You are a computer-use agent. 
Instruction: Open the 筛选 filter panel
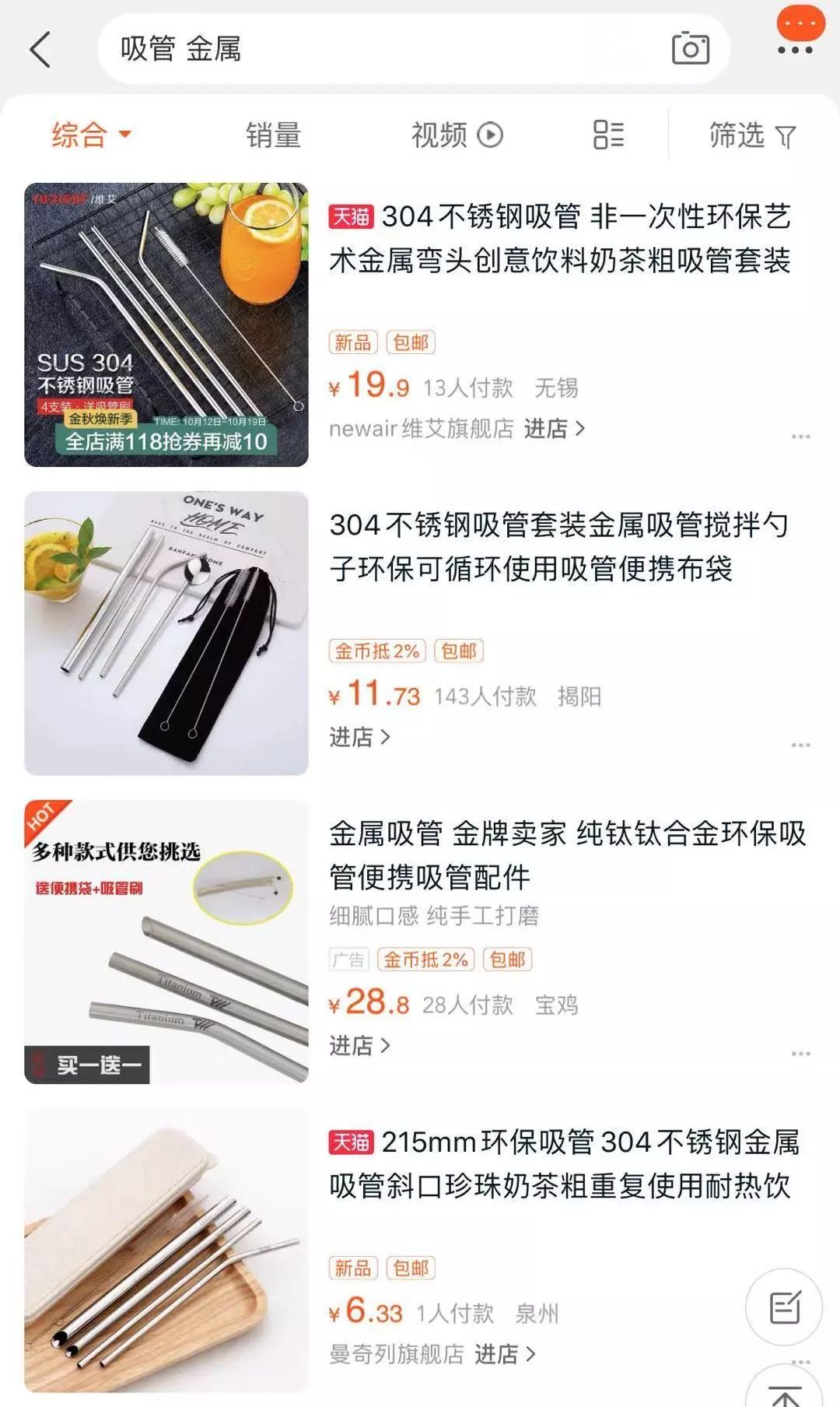(x=749, y=135)
